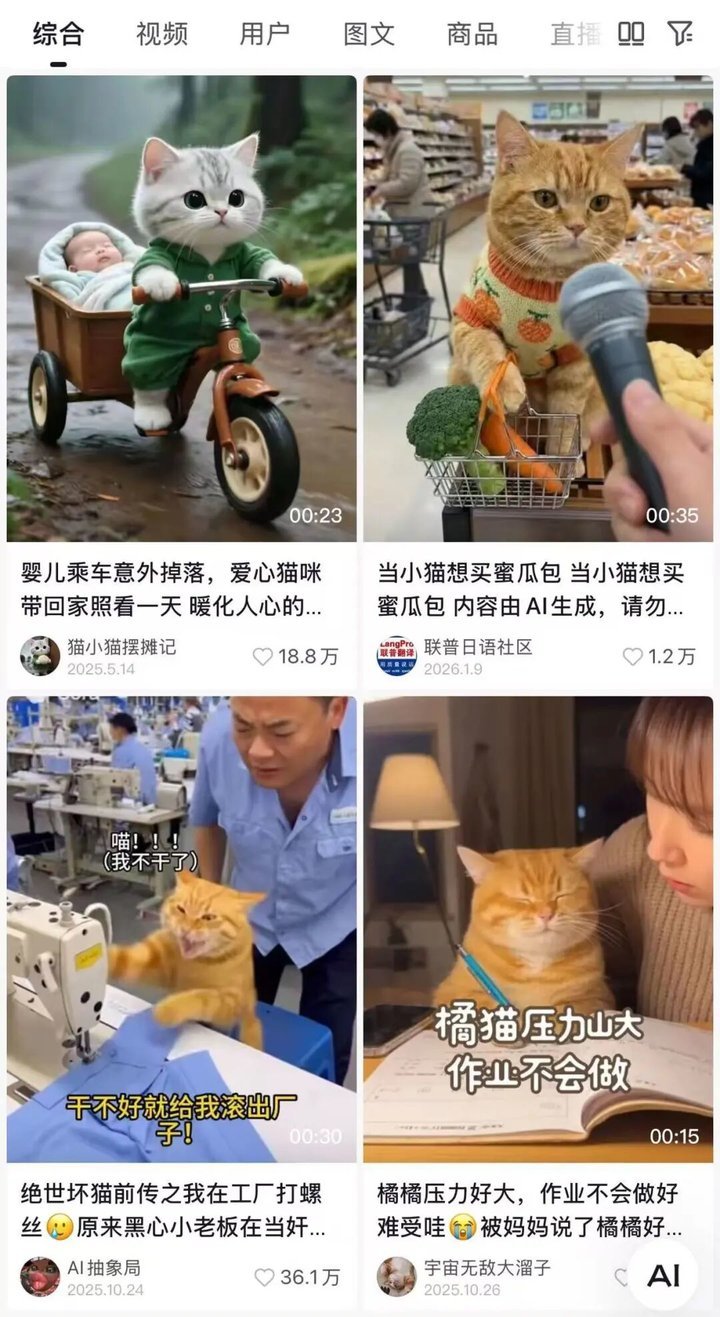View the 联普日语社区 author profile
Image resolution: width=720 pixels, height=1317 pixels.
pyautogui.click(x=397, y=656)
